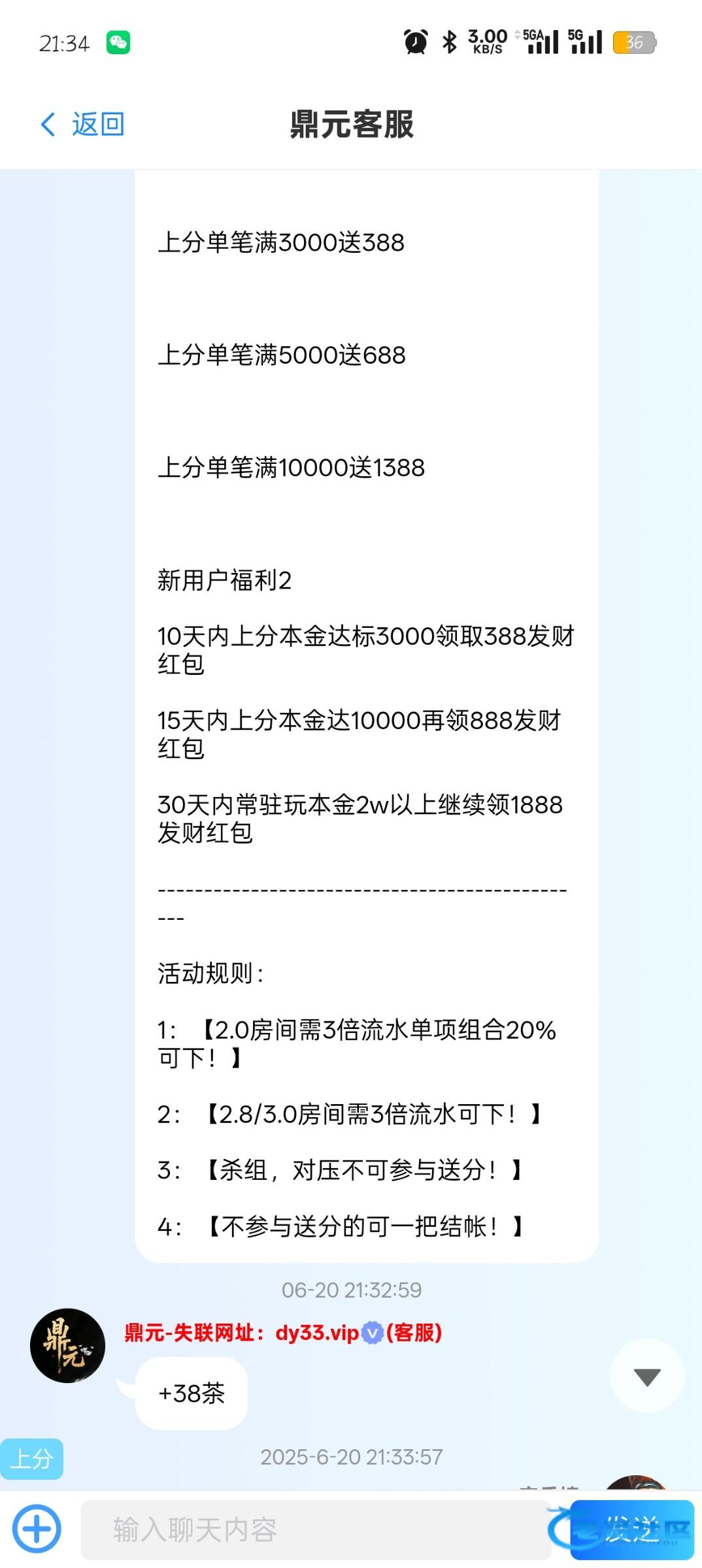This screenshot has height=1568, width=702.
Task: Open the plus attachment menu
Action: pos(37,1529)
